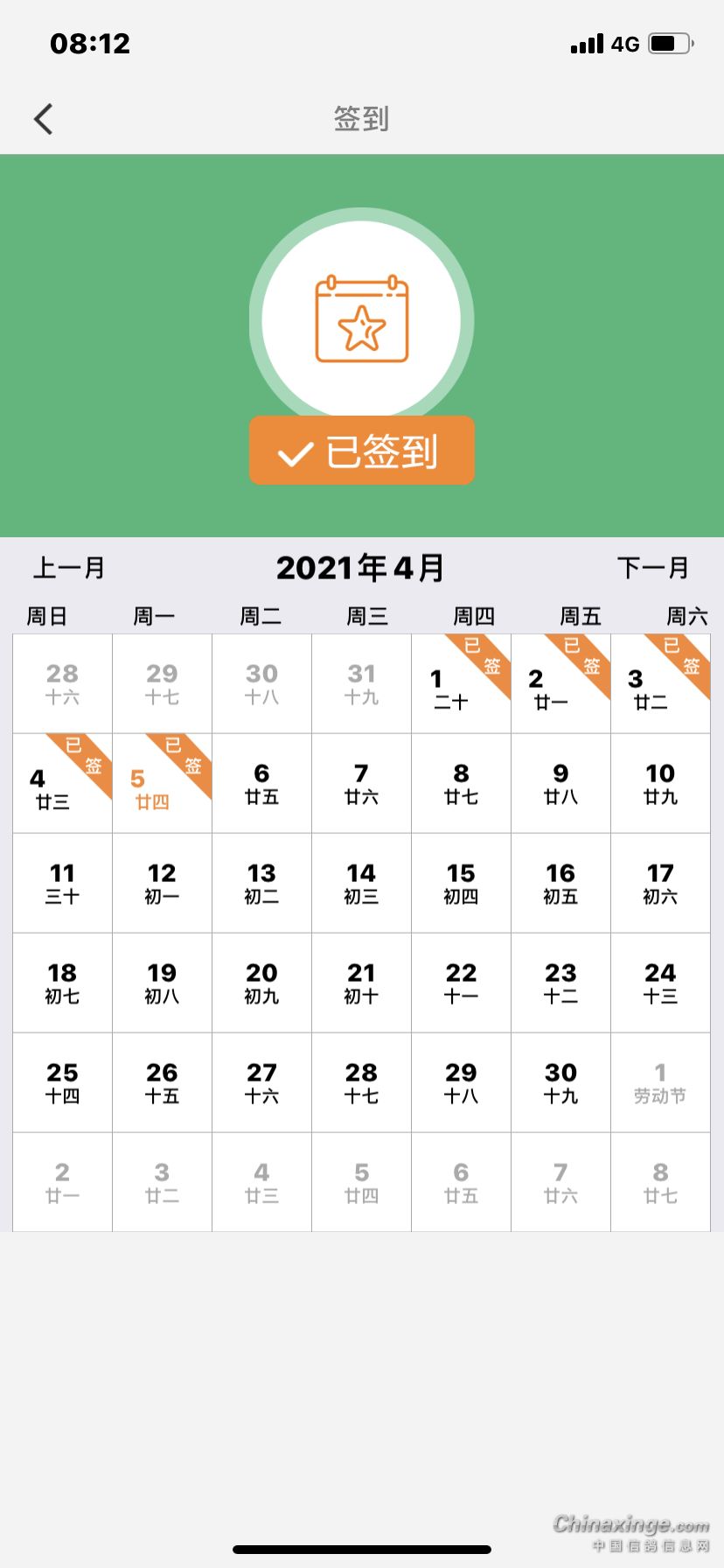This screenshot has height=1568, width=724.
Task: Select April 15 初四 date cell
Action: [461, 884]
